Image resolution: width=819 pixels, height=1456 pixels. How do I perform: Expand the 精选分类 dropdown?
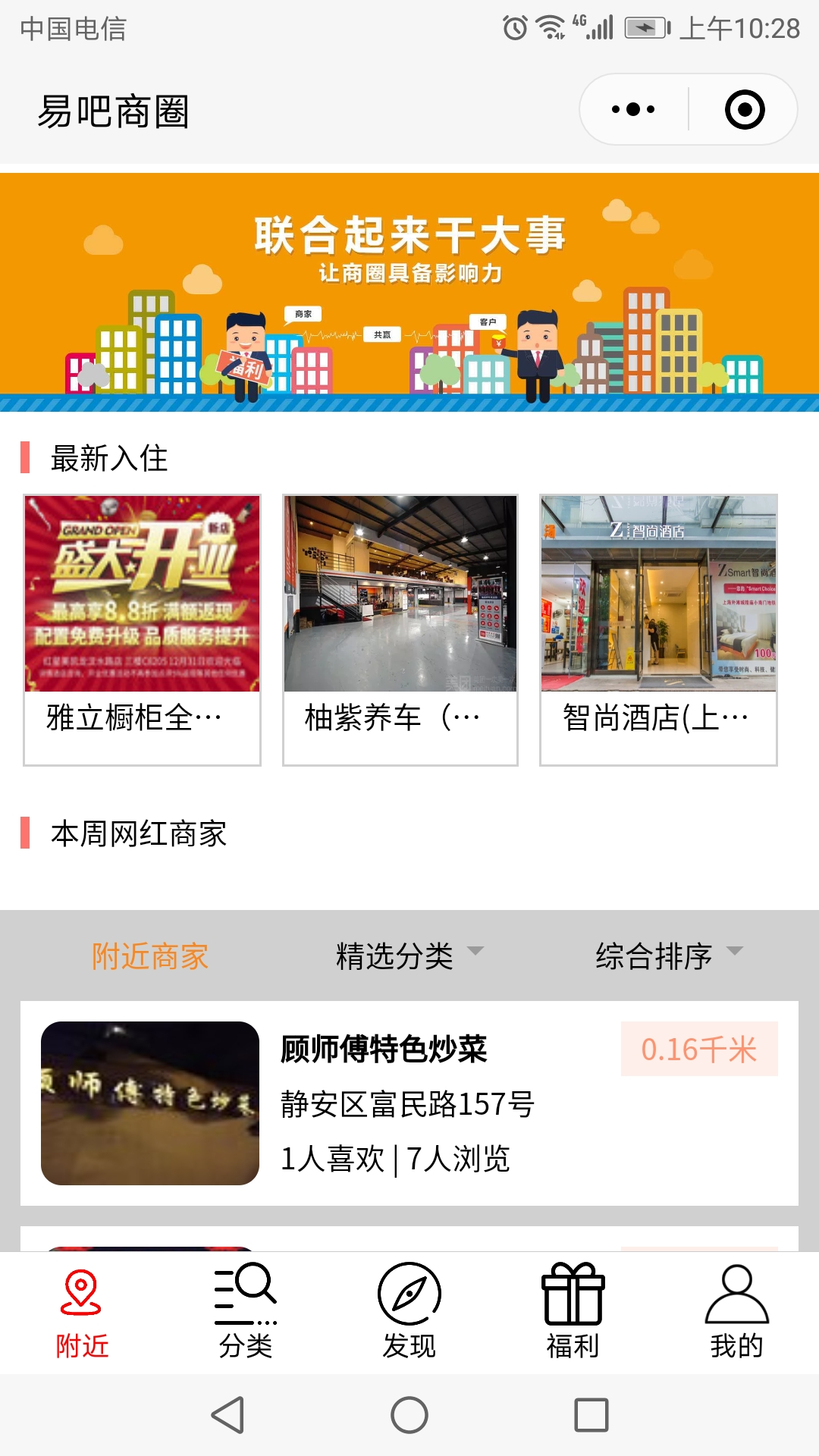(x=409, y=956)
